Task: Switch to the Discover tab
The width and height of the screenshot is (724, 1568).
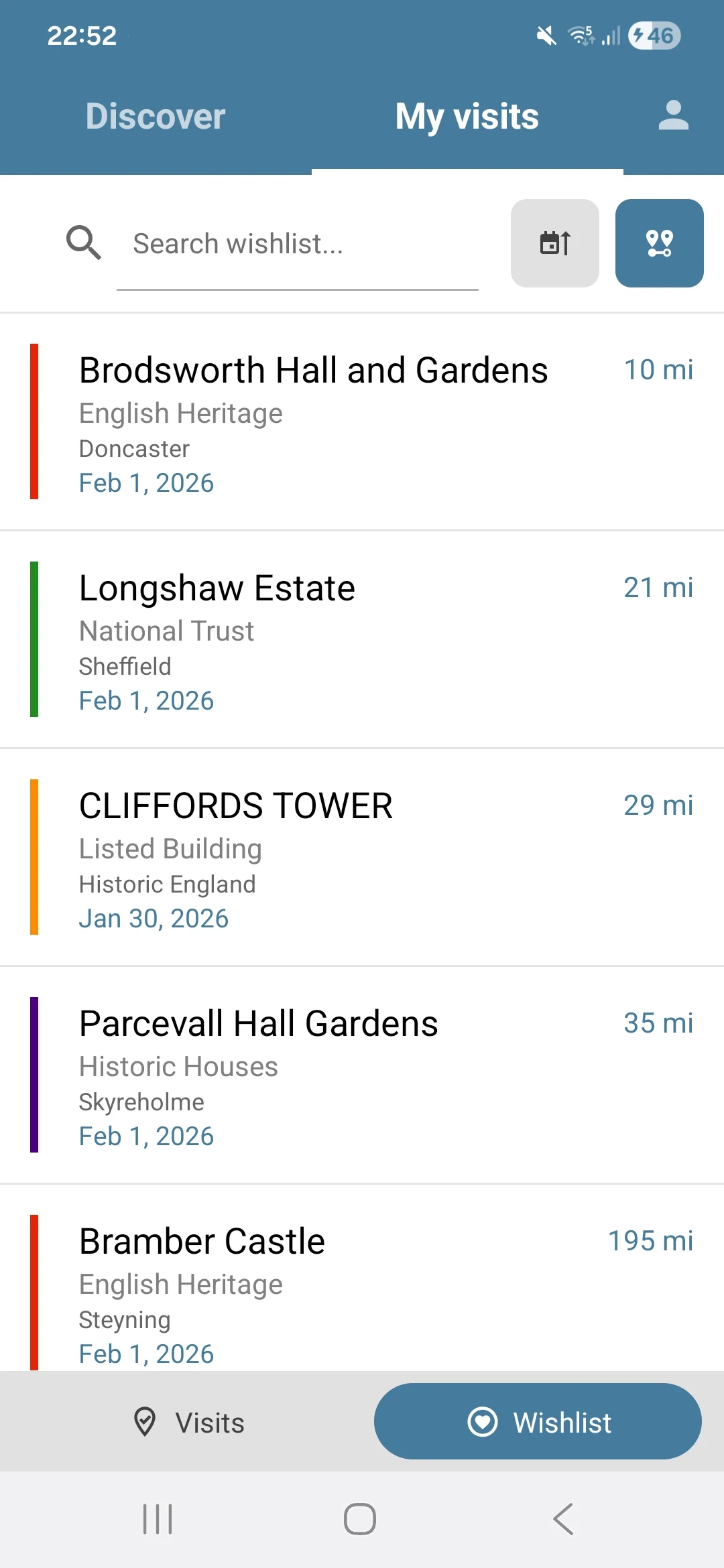Action: point(156,117)
